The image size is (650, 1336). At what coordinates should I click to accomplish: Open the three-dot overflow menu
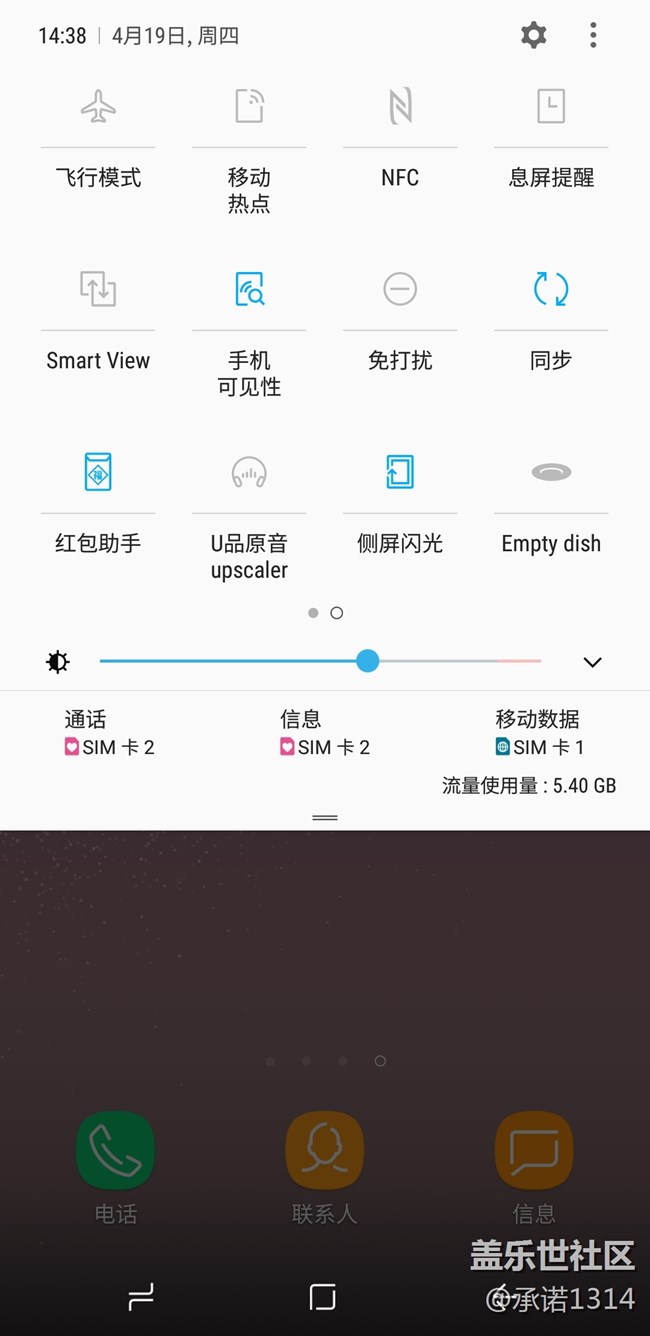pos(593,35)
